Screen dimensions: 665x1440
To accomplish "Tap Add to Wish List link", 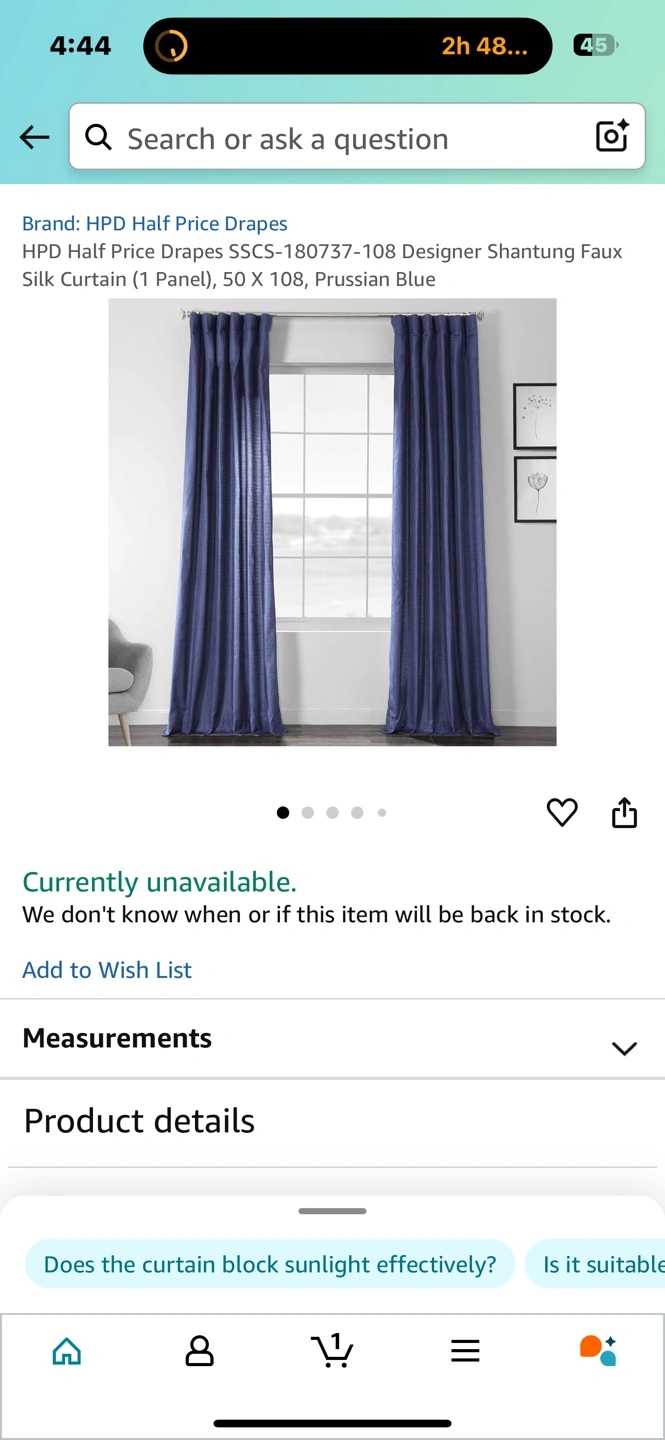I will (107, 969).
